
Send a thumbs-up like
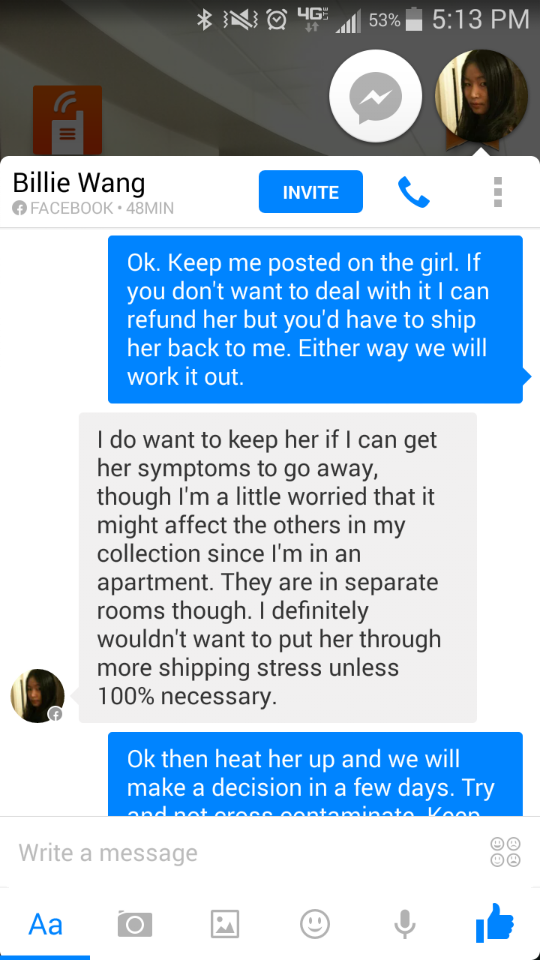click(x=495, y=923)
